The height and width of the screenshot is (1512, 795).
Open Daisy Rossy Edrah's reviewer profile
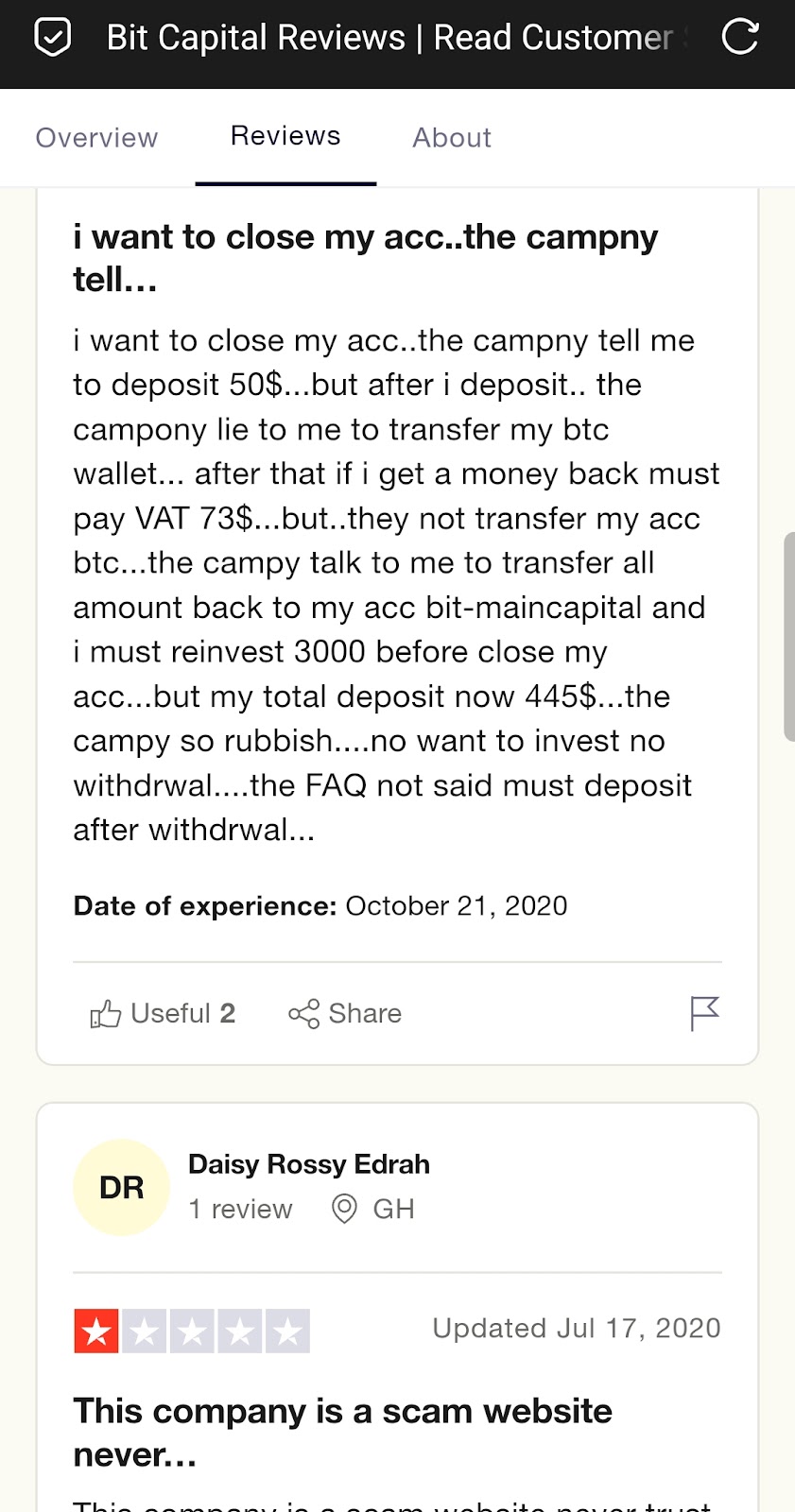308,1164
